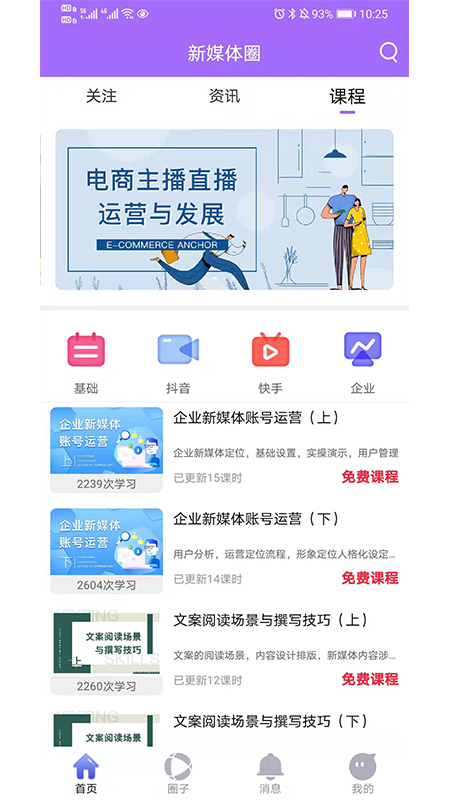Select the 课程 tab
Image resolution: width=450 pixels, height=800 pixels.
point(347,96)
